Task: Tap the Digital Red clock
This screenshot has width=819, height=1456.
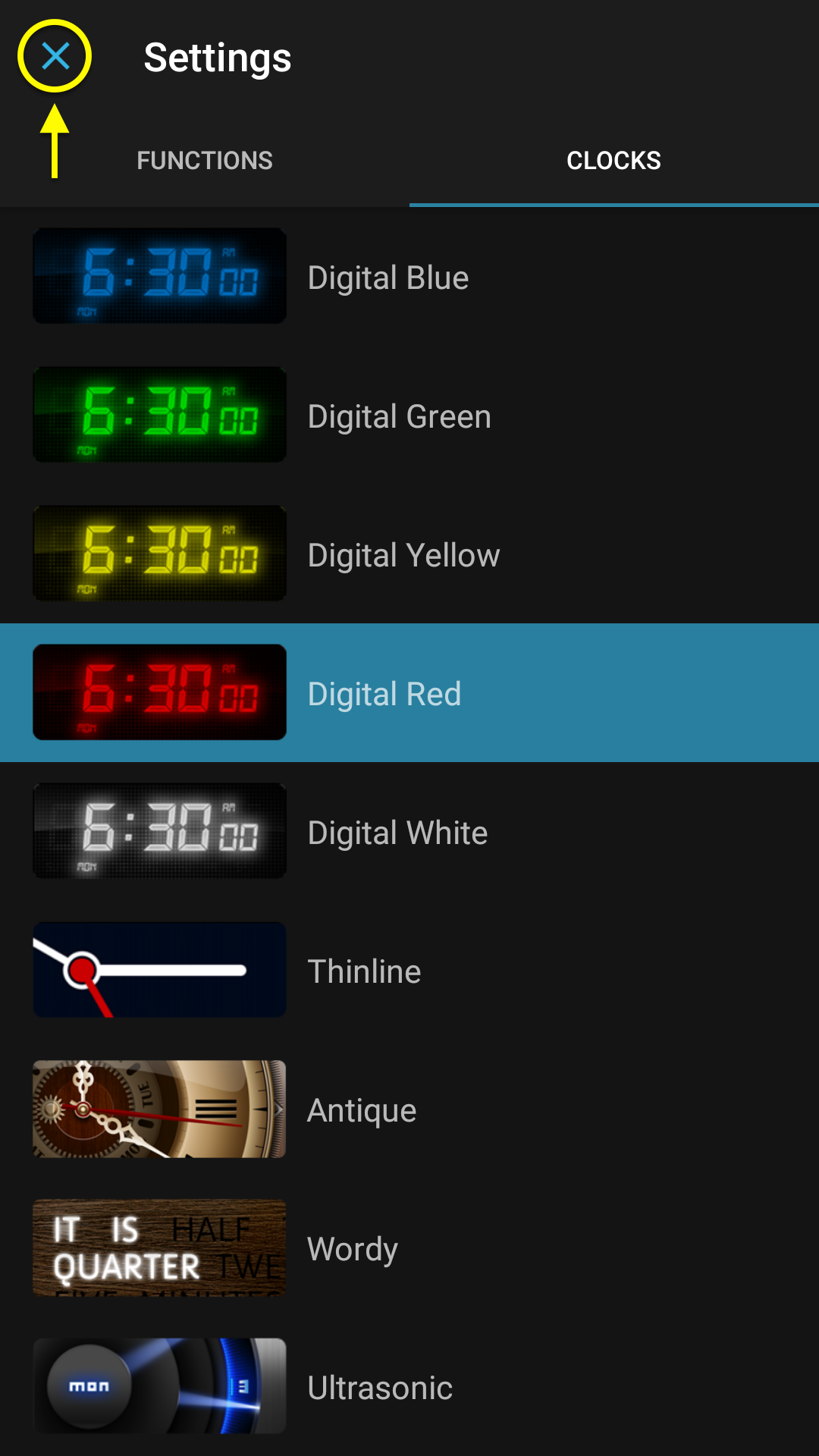Action: tap(409, 693)
